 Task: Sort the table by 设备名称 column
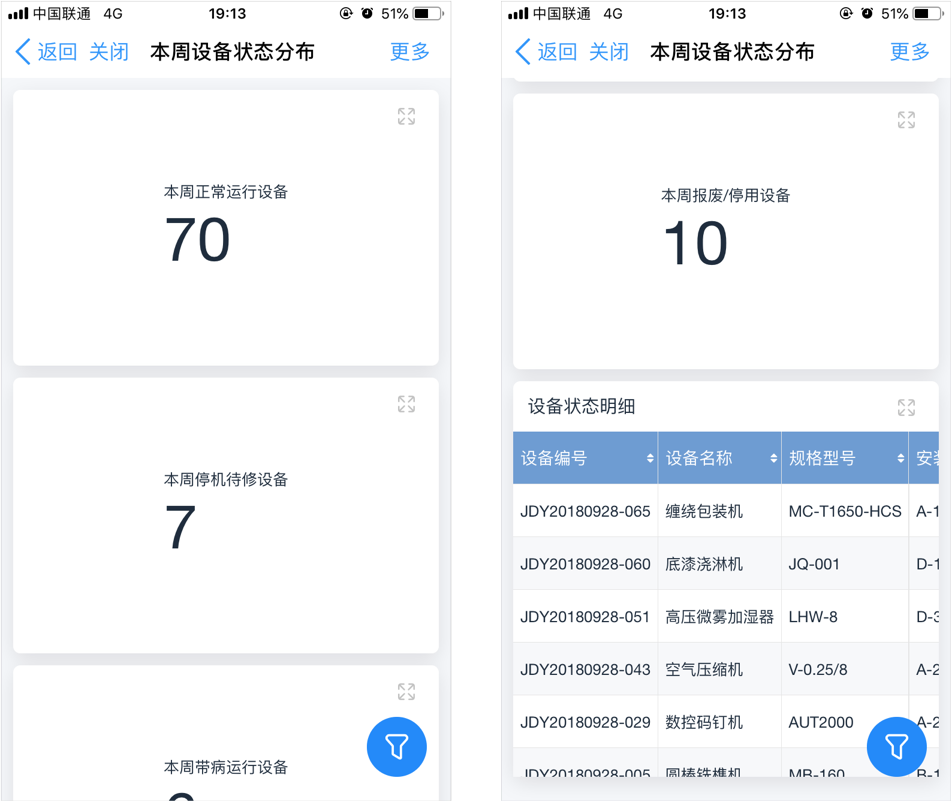(x=773, y=459)
